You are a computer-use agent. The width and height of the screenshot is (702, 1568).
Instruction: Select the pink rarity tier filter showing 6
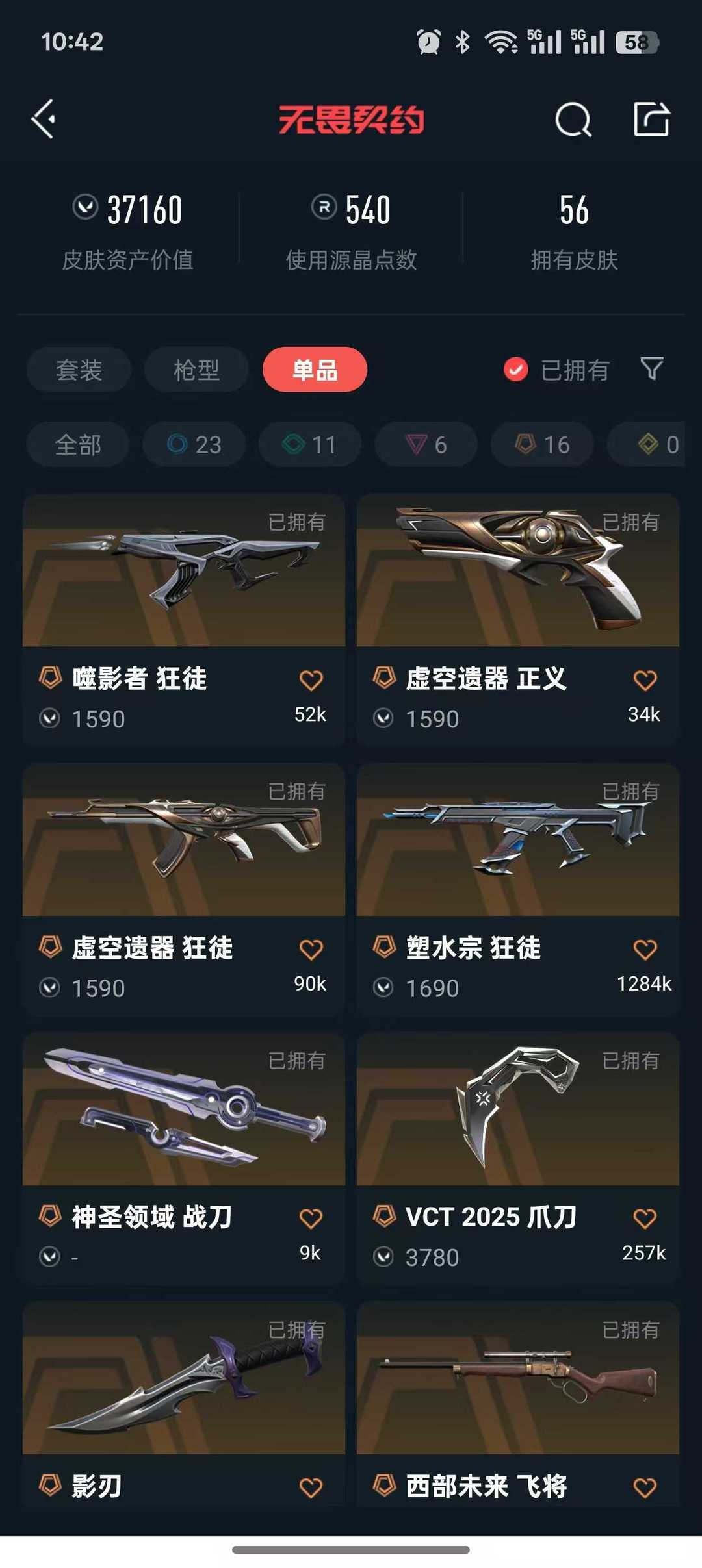point(424,444)
